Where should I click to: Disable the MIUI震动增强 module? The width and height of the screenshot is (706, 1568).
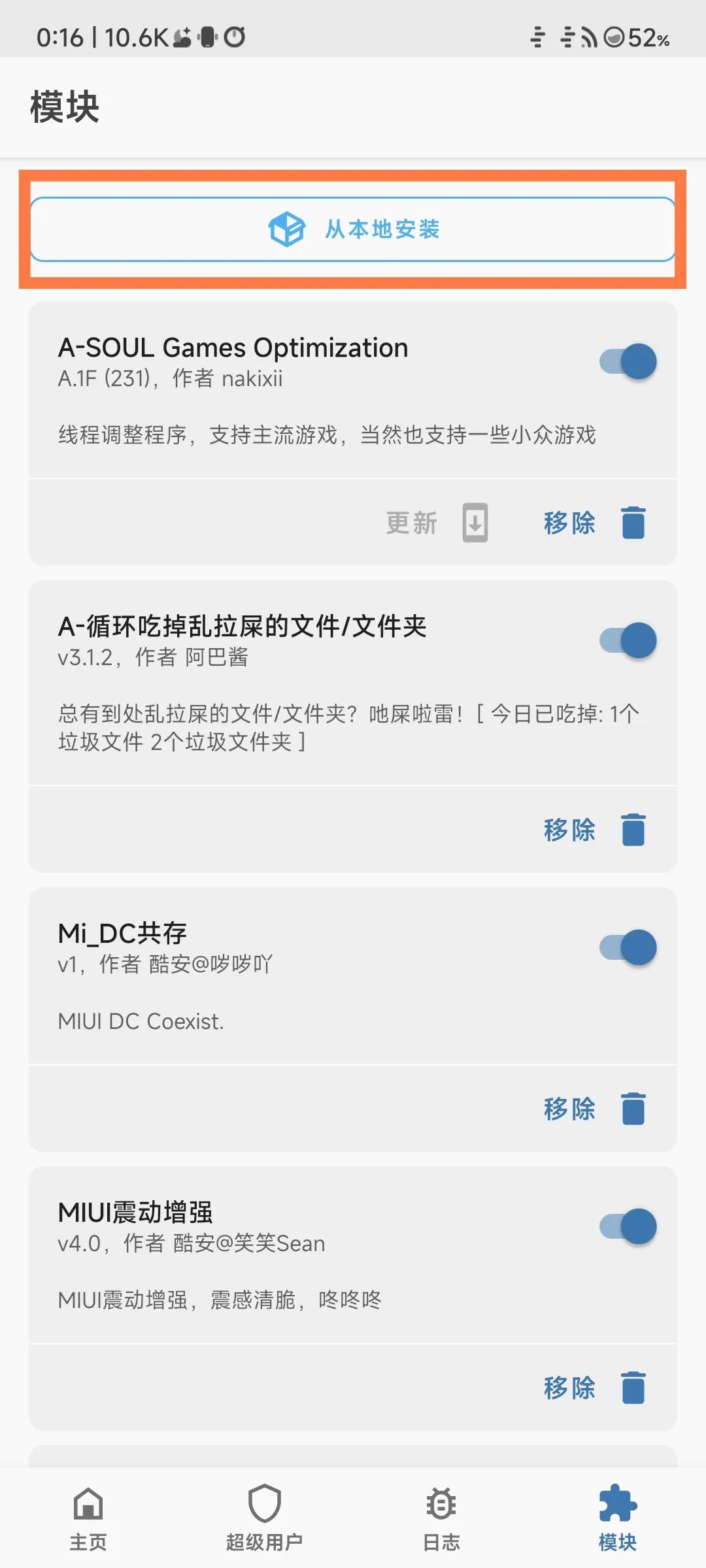coord(628,1226)
